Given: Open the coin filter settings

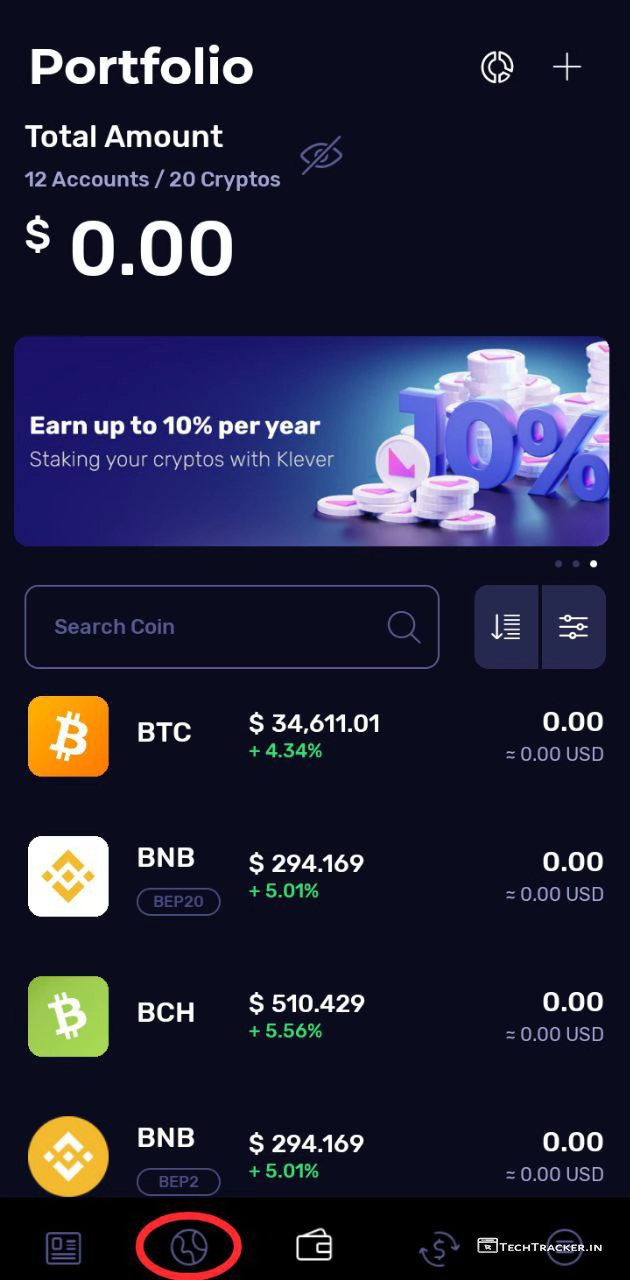Looking at the screenshot, I should [x=574, y=627].
